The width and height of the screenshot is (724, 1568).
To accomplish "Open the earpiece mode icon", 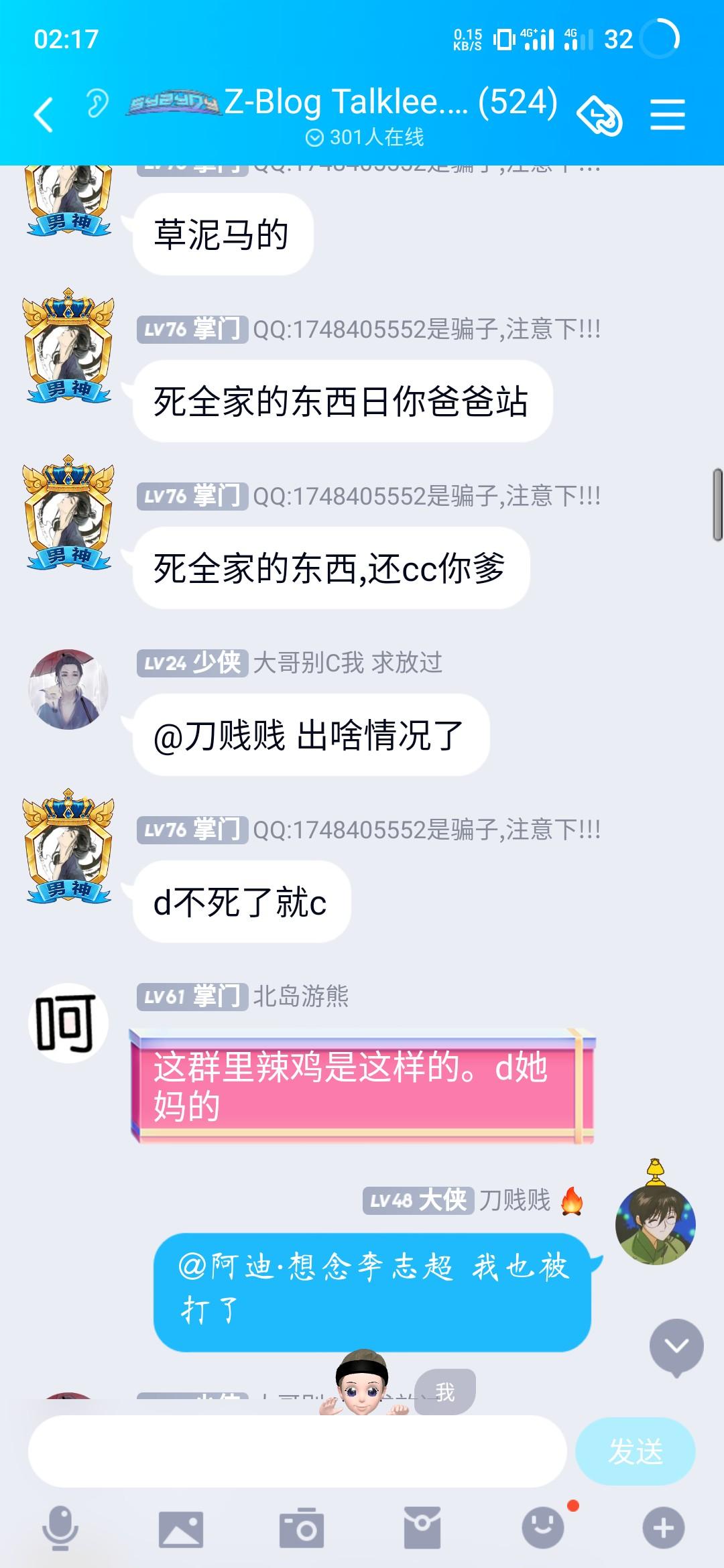I will 97,104.
